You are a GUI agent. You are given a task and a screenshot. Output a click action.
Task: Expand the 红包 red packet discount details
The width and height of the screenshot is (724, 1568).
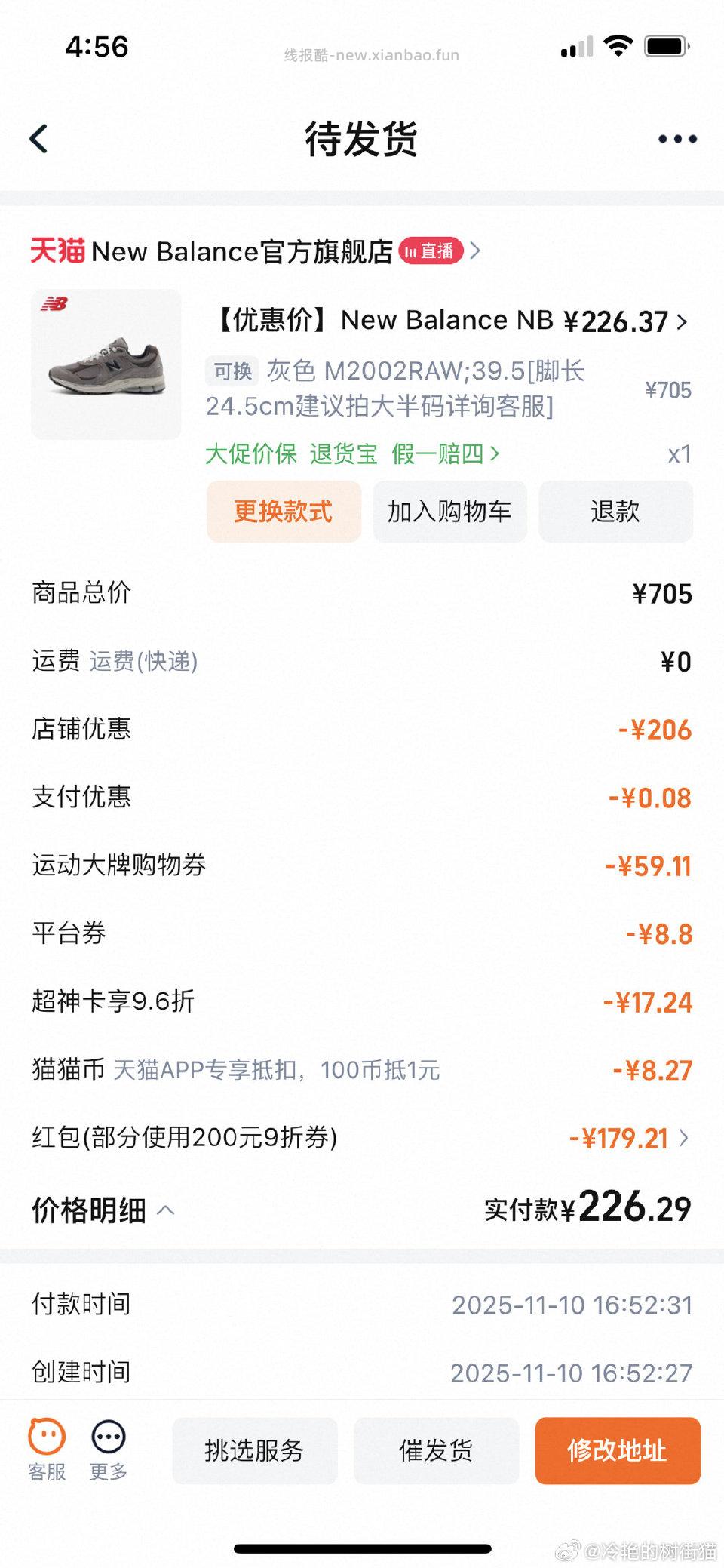[685, 1139]
